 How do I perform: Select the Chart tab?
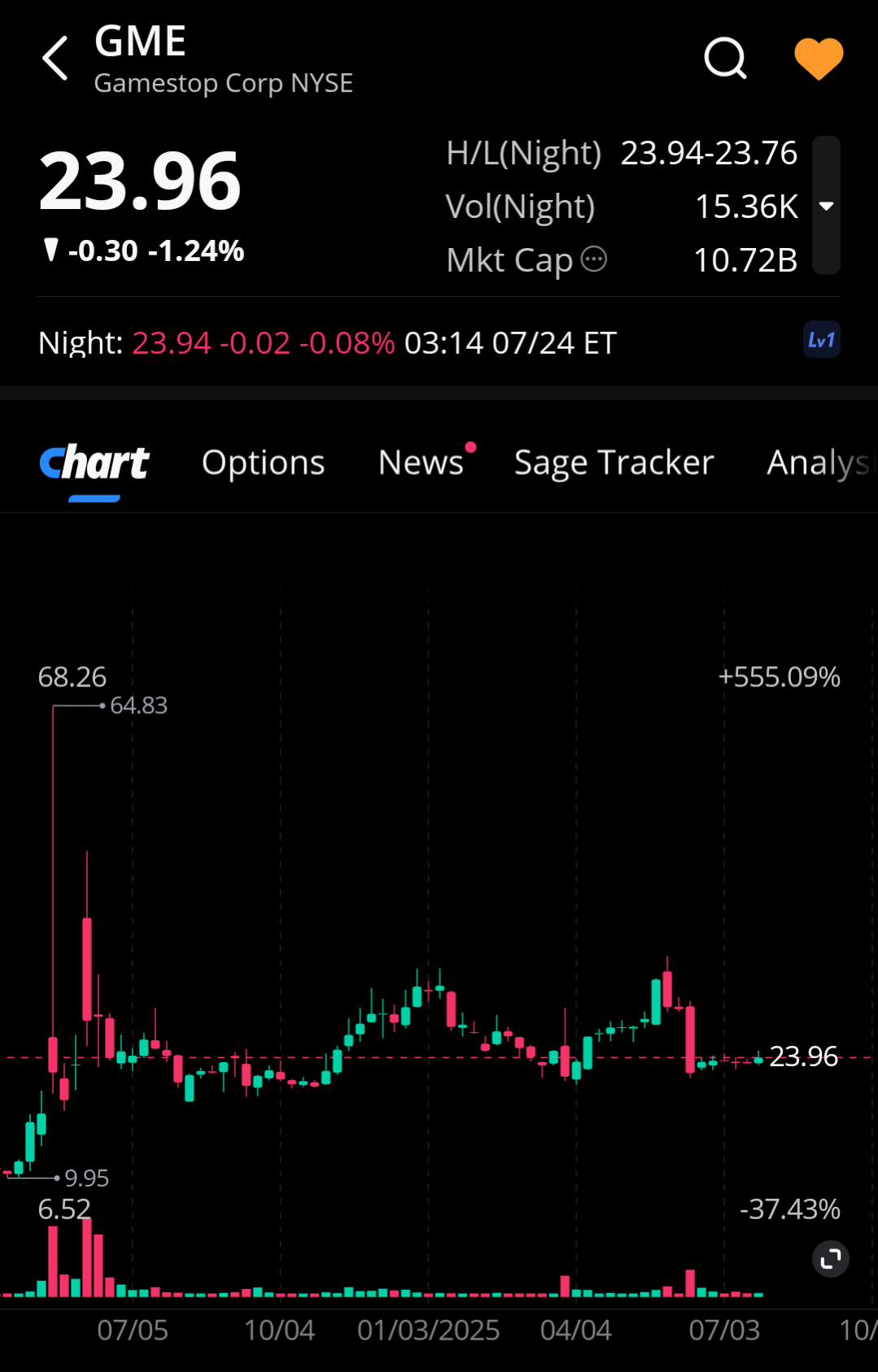tap(94, 464)
